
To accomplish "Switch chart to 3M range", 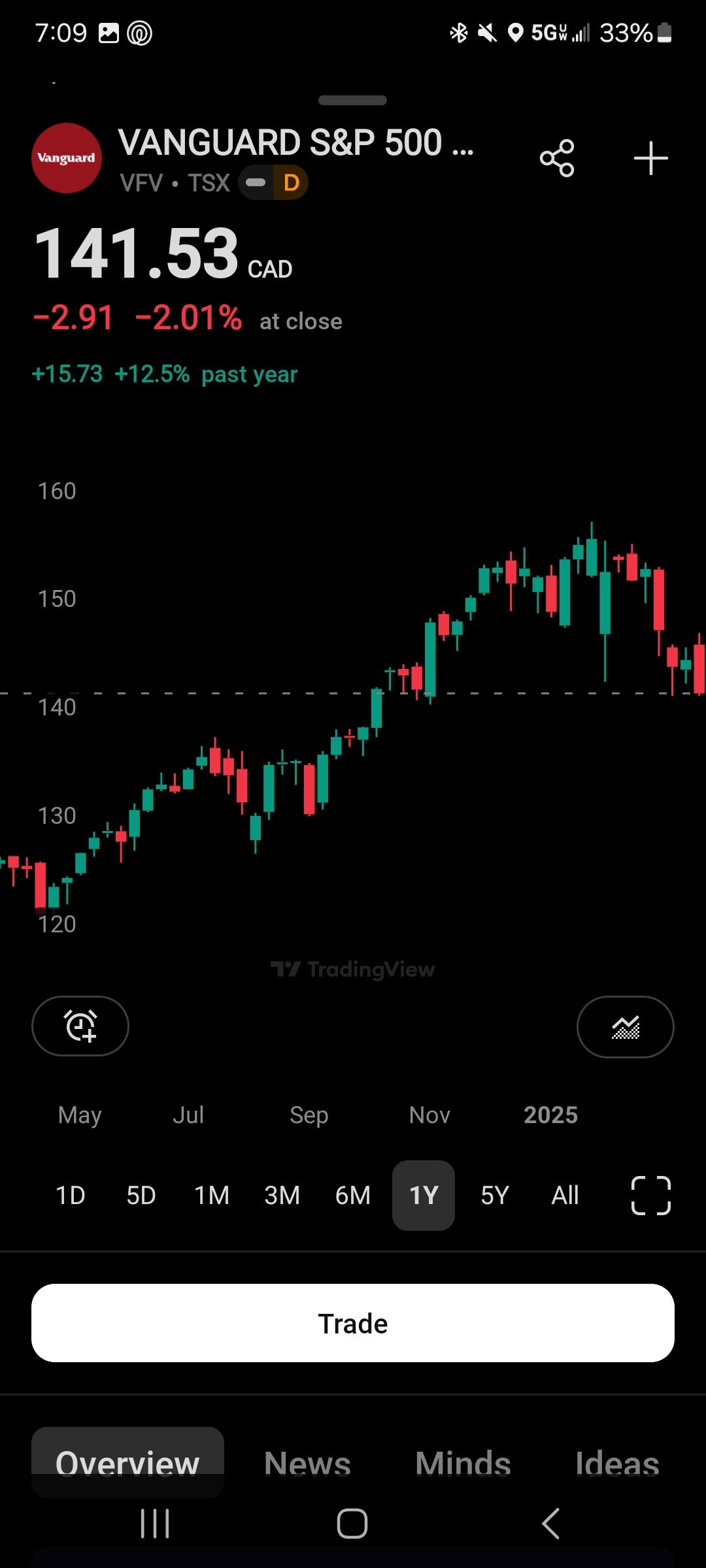I will click(282, 1196).
